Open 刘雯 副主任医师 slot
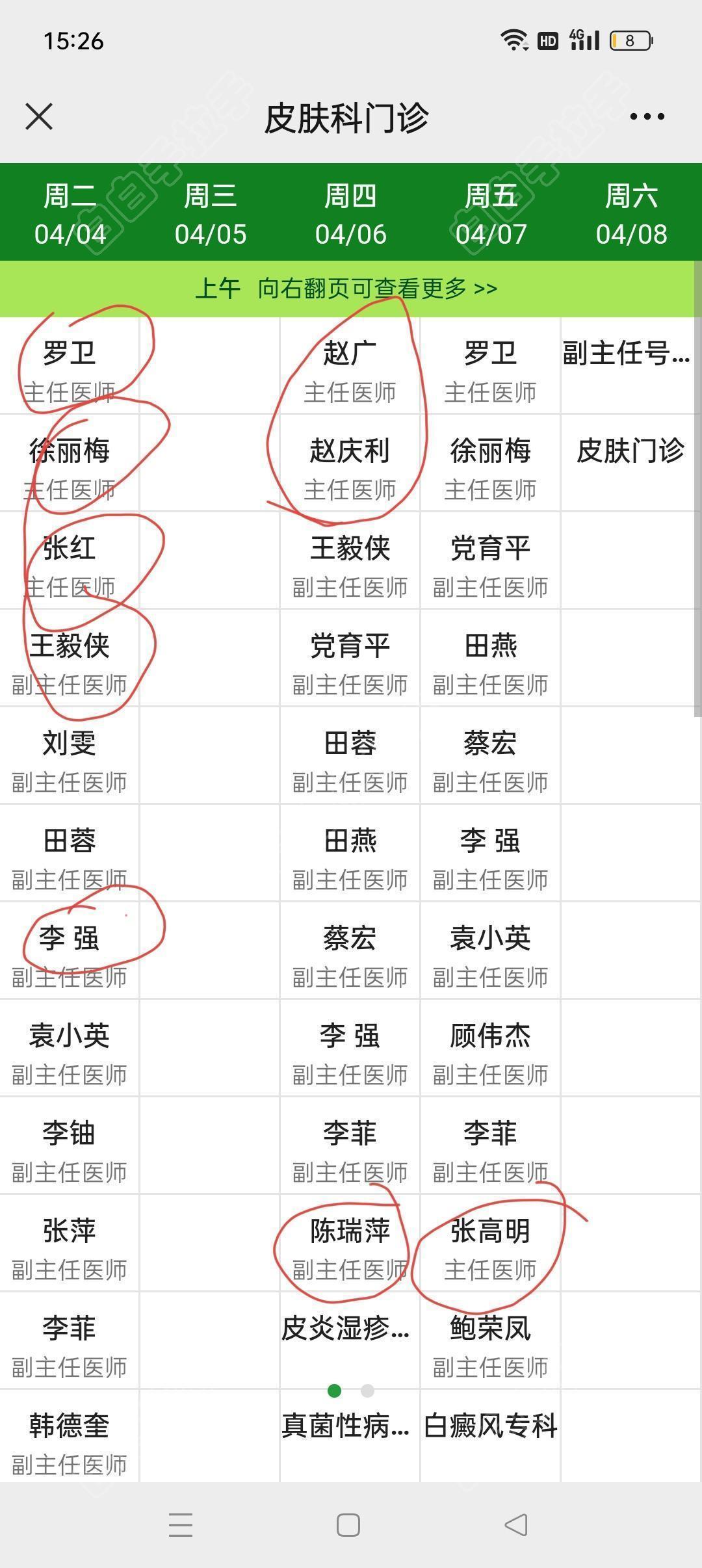This screenshot has height=1568, width=702. [x=70, y=756]
